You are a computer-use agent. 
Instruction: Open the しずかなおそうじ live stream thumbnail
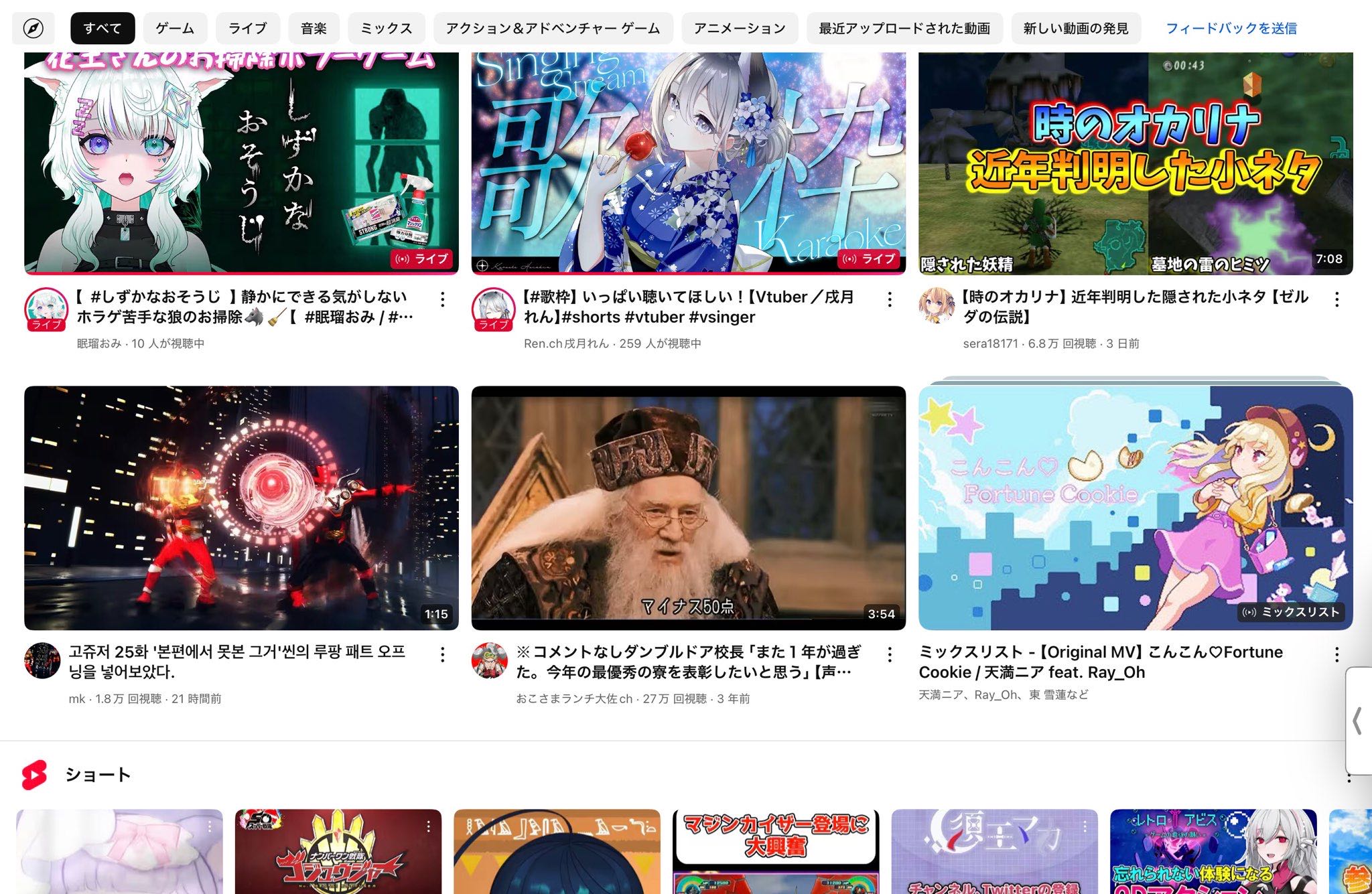click(x=241, y=163)
